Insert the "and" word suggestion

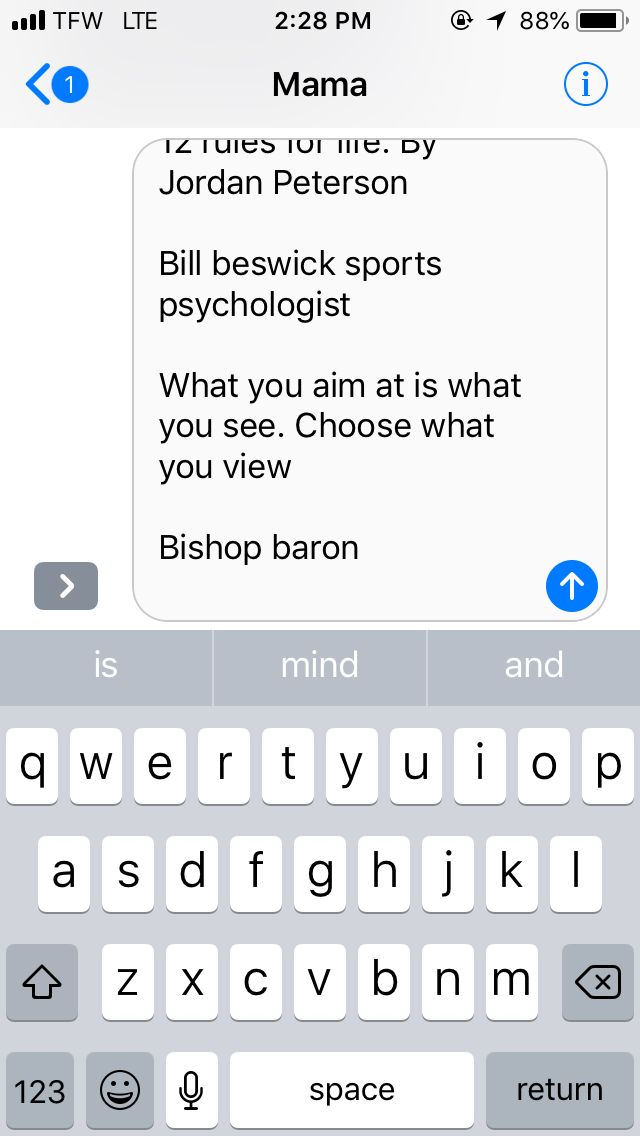click(534, 666)
